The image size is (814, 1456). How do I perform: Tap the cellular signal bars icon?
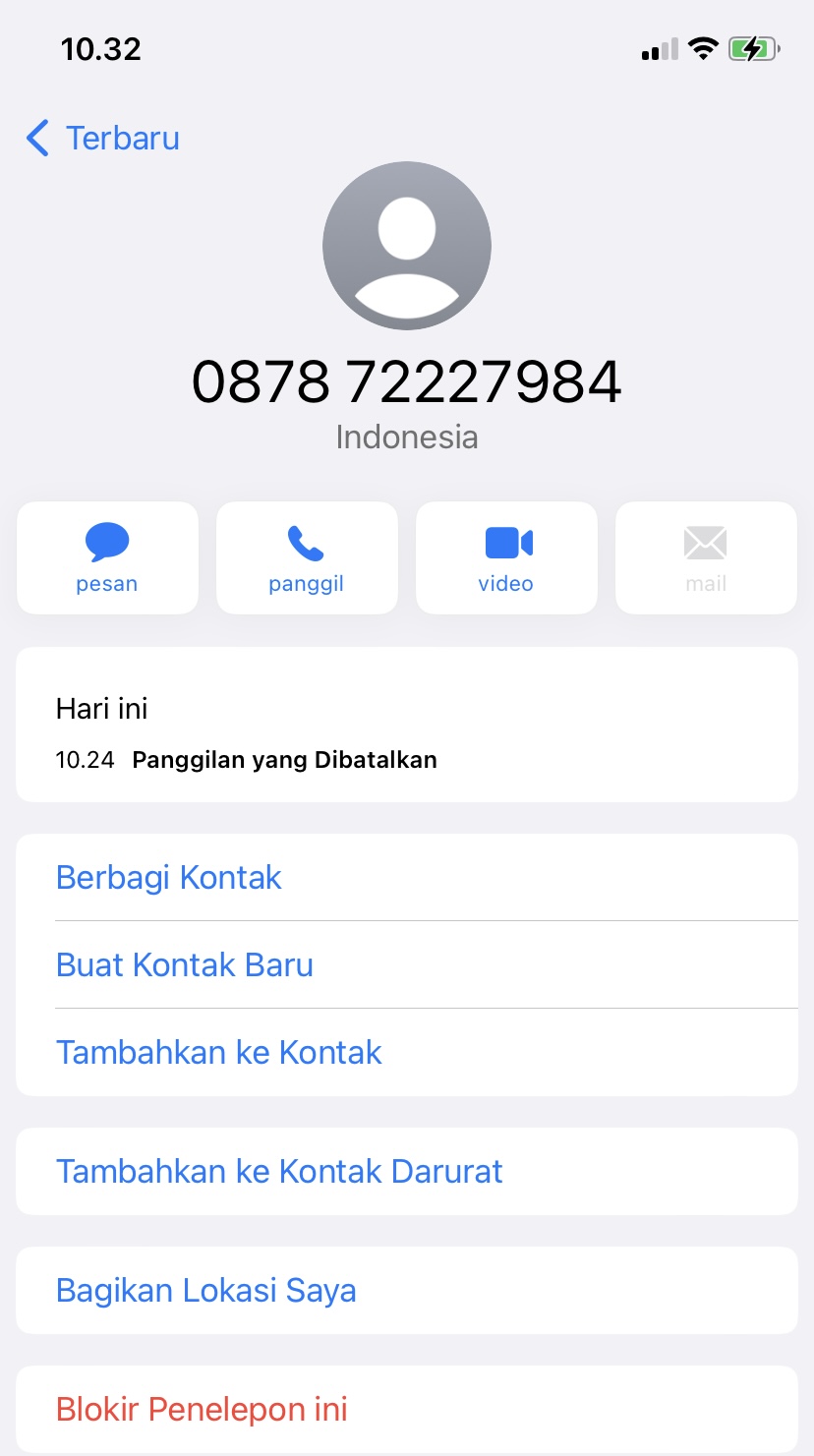[657, 47]
